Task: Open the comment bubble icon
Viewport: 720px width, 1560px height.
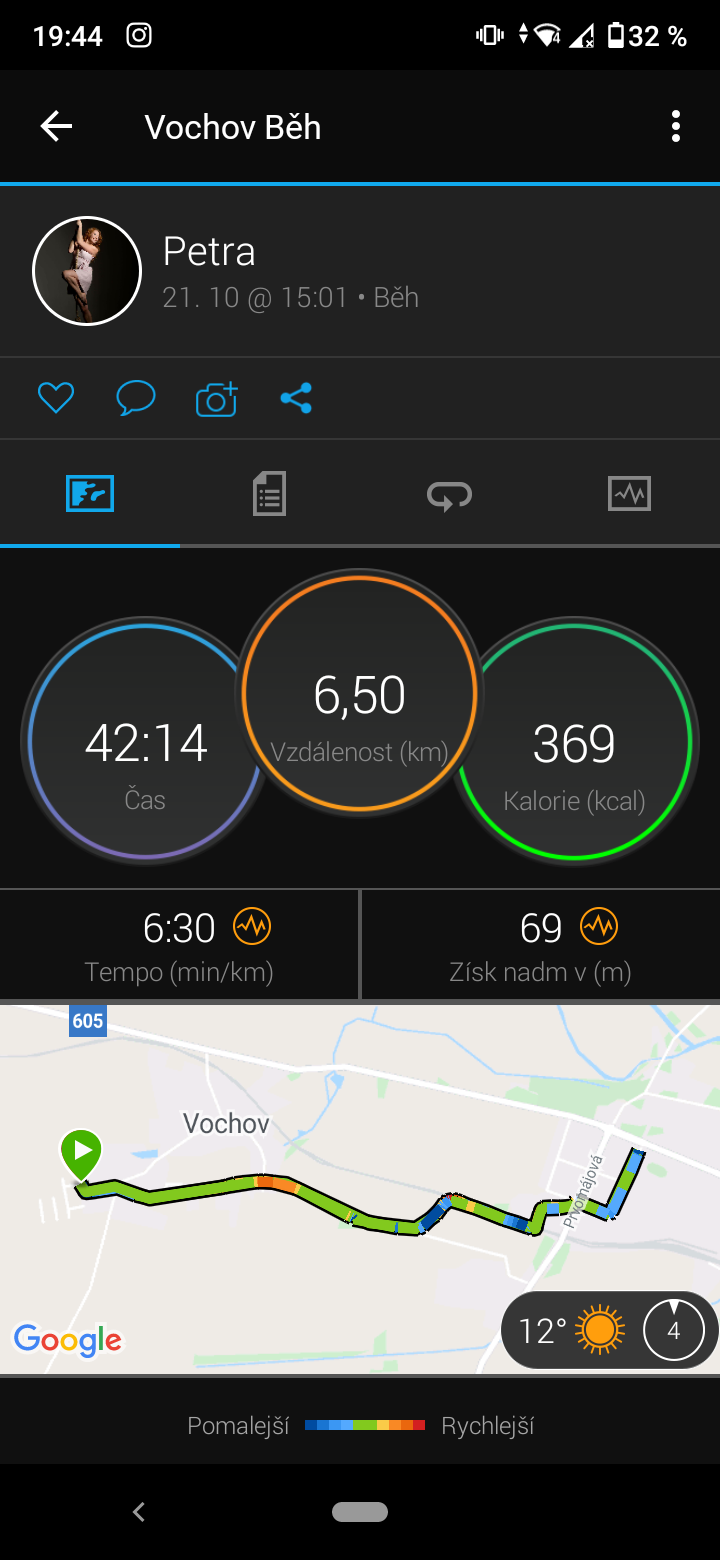Action: click(136, 399)
